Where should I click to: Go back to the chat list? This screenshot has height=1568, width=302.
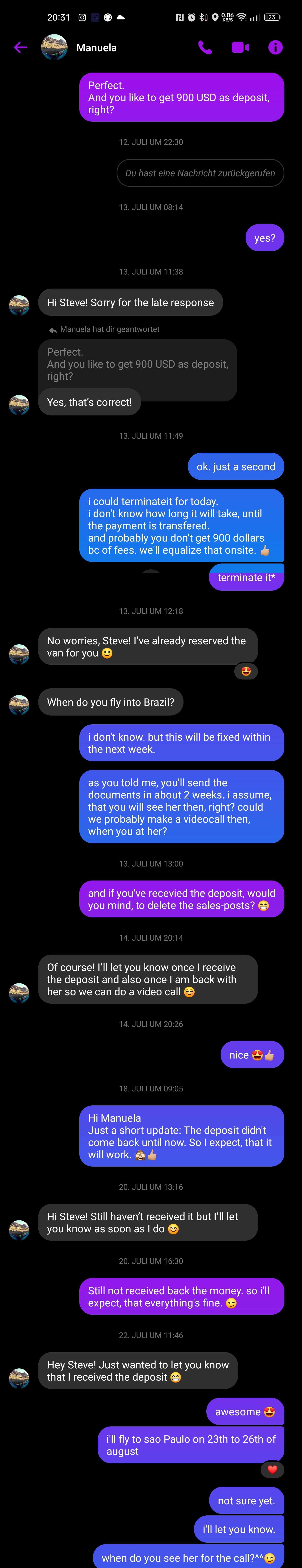(x=20, y=48)
